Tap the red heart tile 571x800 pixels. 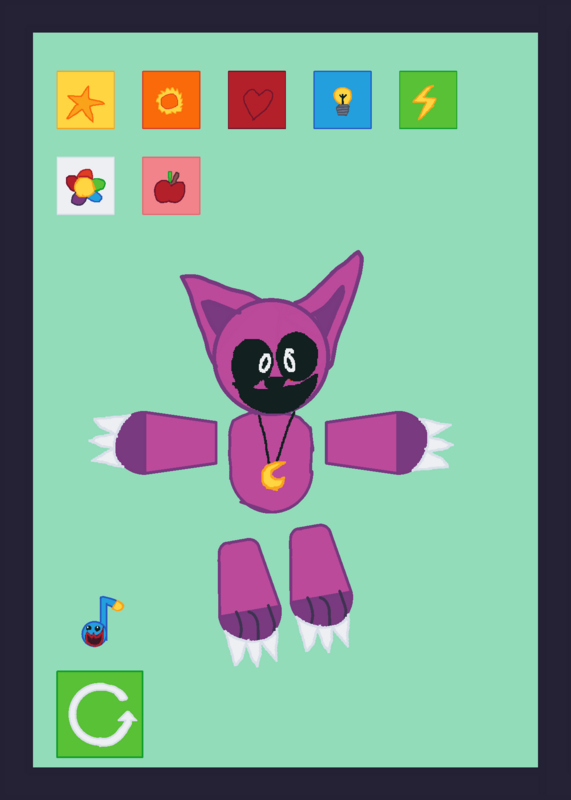coord(257,100)
